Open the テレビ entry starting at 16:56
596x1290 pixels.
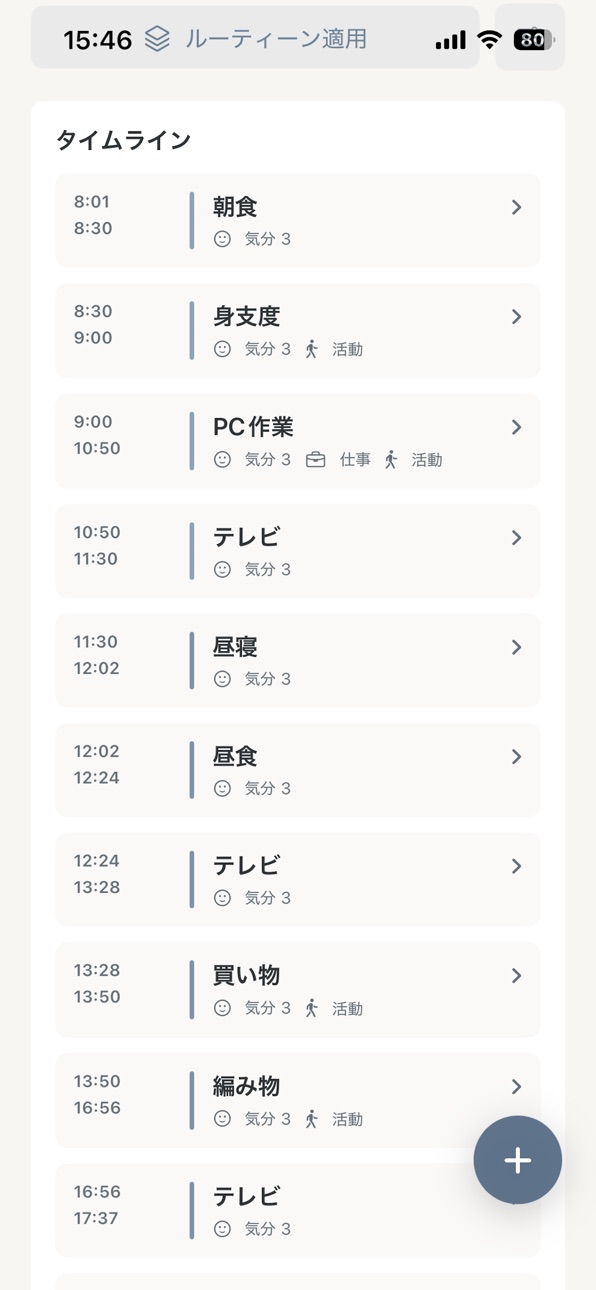[x=298, y=1210]
